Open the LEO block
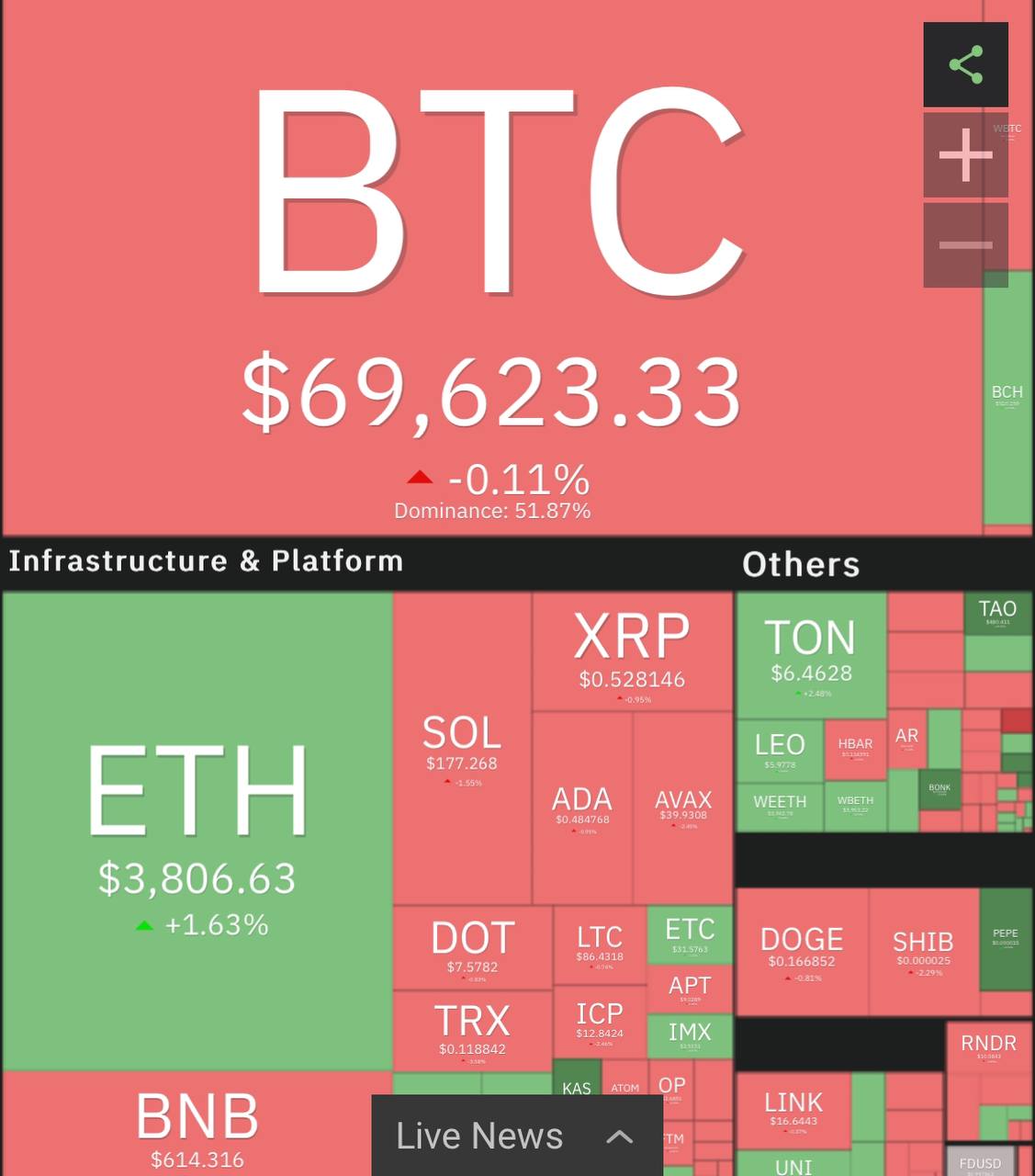 coord(780,751)
